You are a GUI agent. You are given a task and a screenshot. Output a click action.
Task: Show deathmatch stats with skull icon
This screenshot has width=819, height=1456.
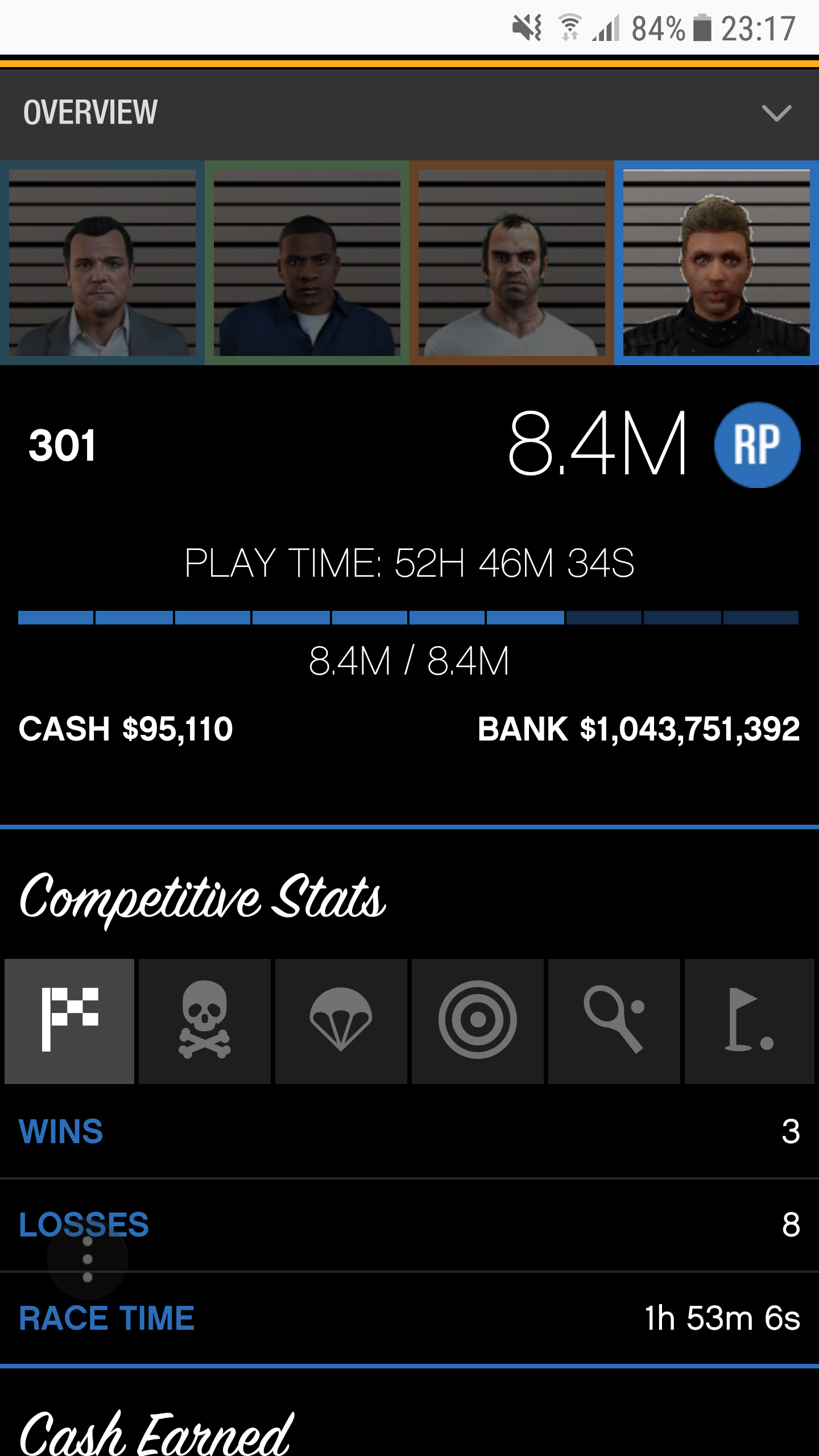[205, 1021]
